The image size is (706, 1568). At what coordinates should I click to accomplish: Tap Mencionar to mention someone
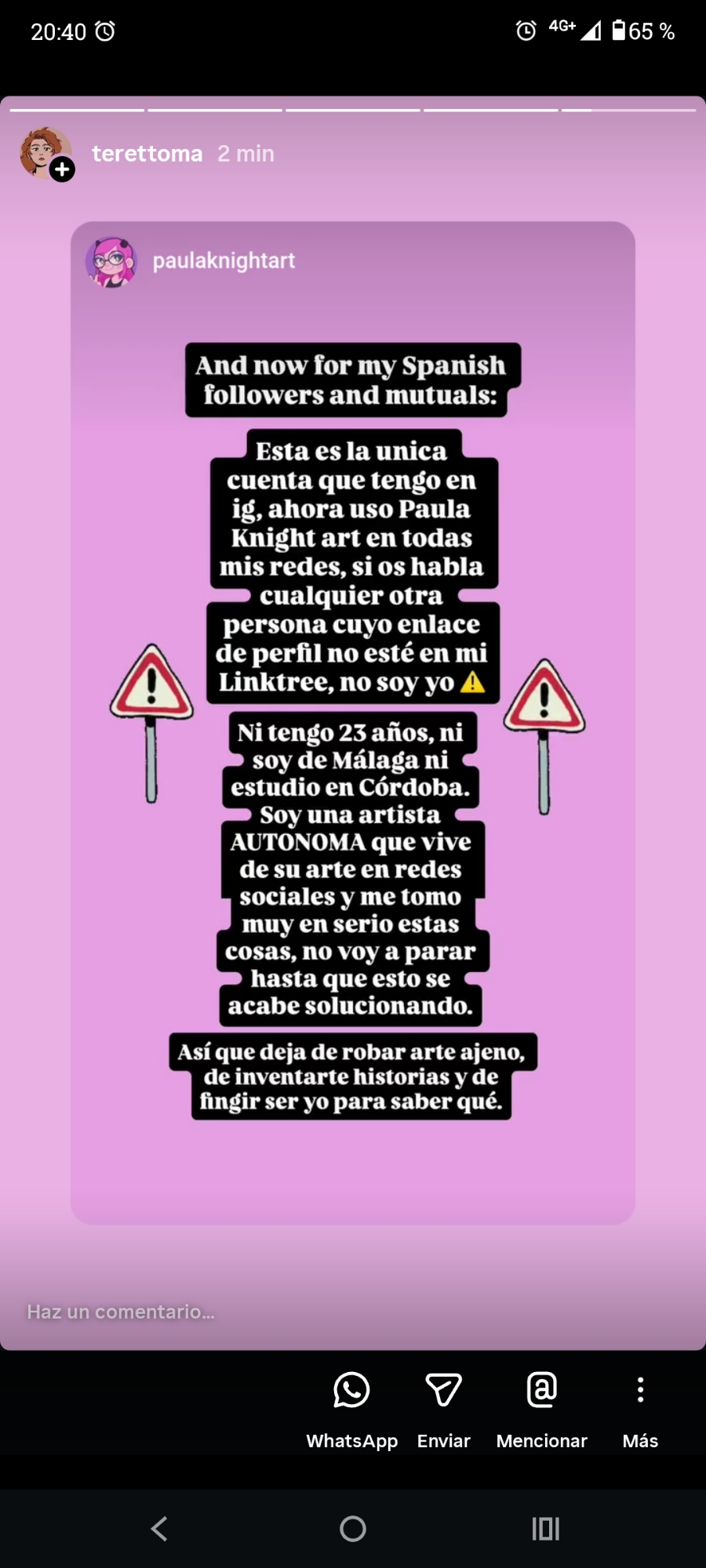coord(541,1408)
